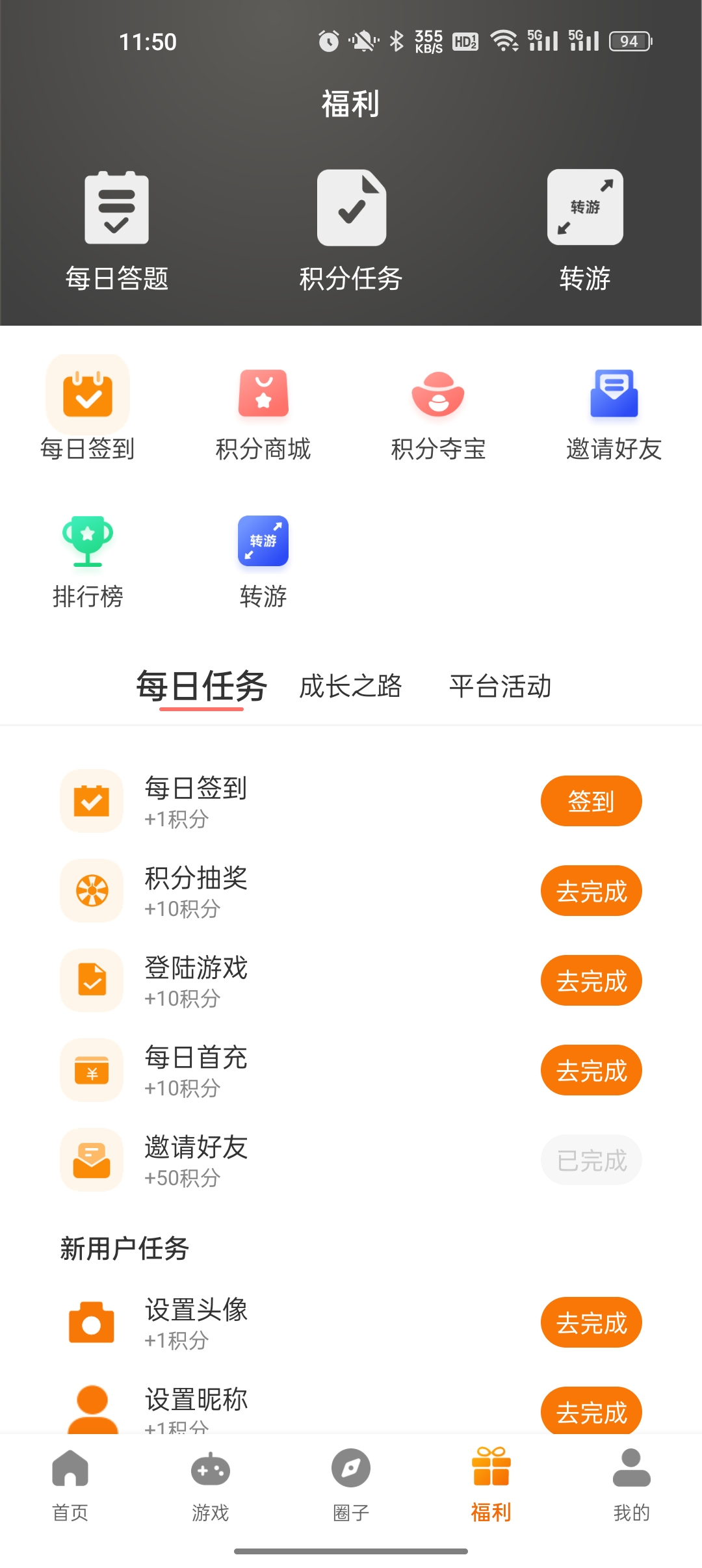Tap 去完成 for 设置头像
The image size is (702, 1568).
pyautogui.click(x=591, y=1322)
